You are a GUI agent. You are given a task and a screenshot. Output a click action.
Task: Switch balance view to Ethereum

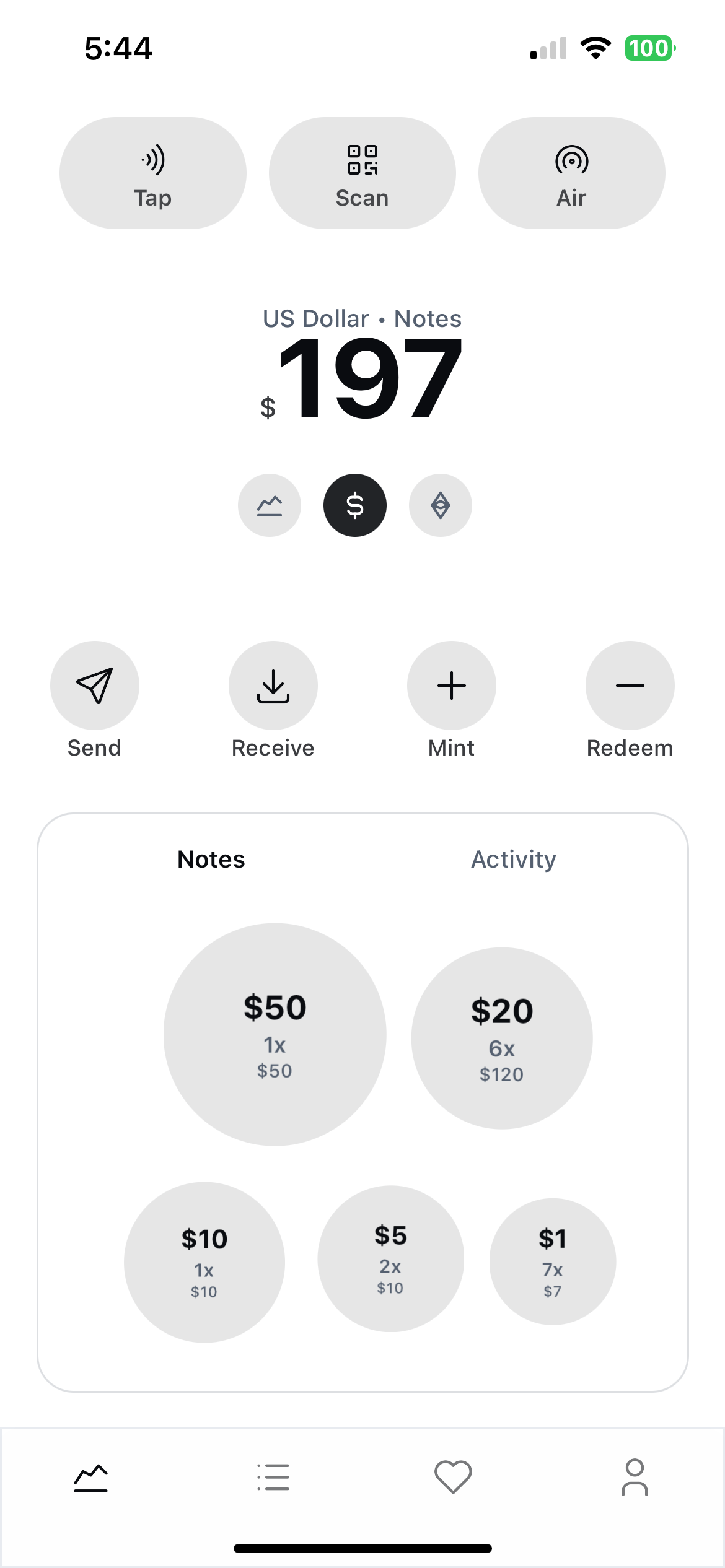(440, 505)
